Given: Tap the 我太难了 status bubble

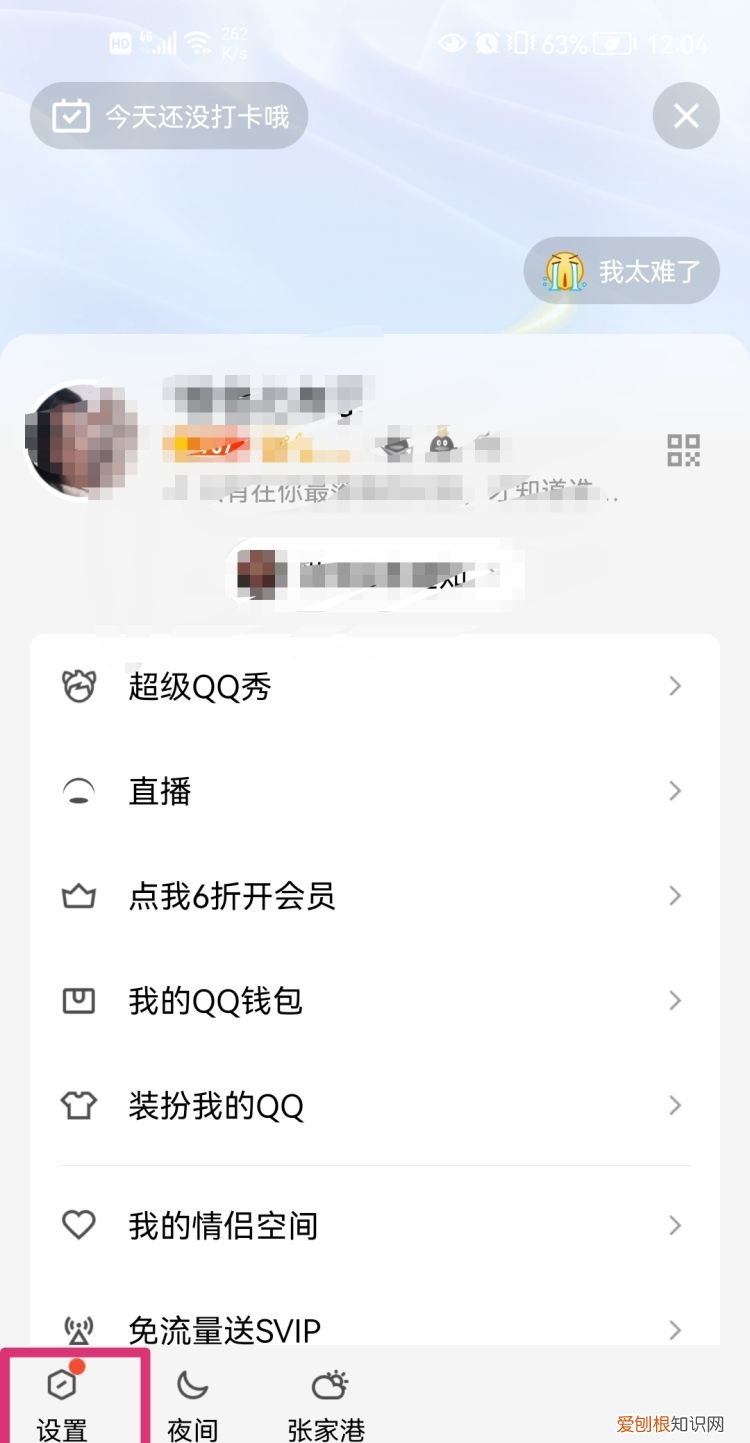Looking at the screenshot, I should tap(620, 270).
